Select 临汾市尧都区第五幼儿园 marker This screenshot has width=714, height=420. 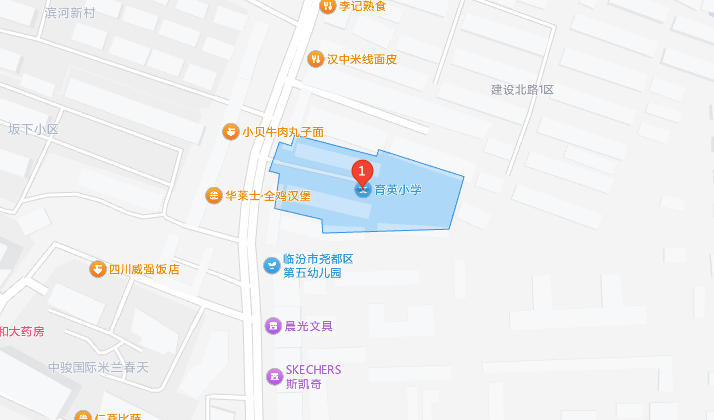[270, 265]
